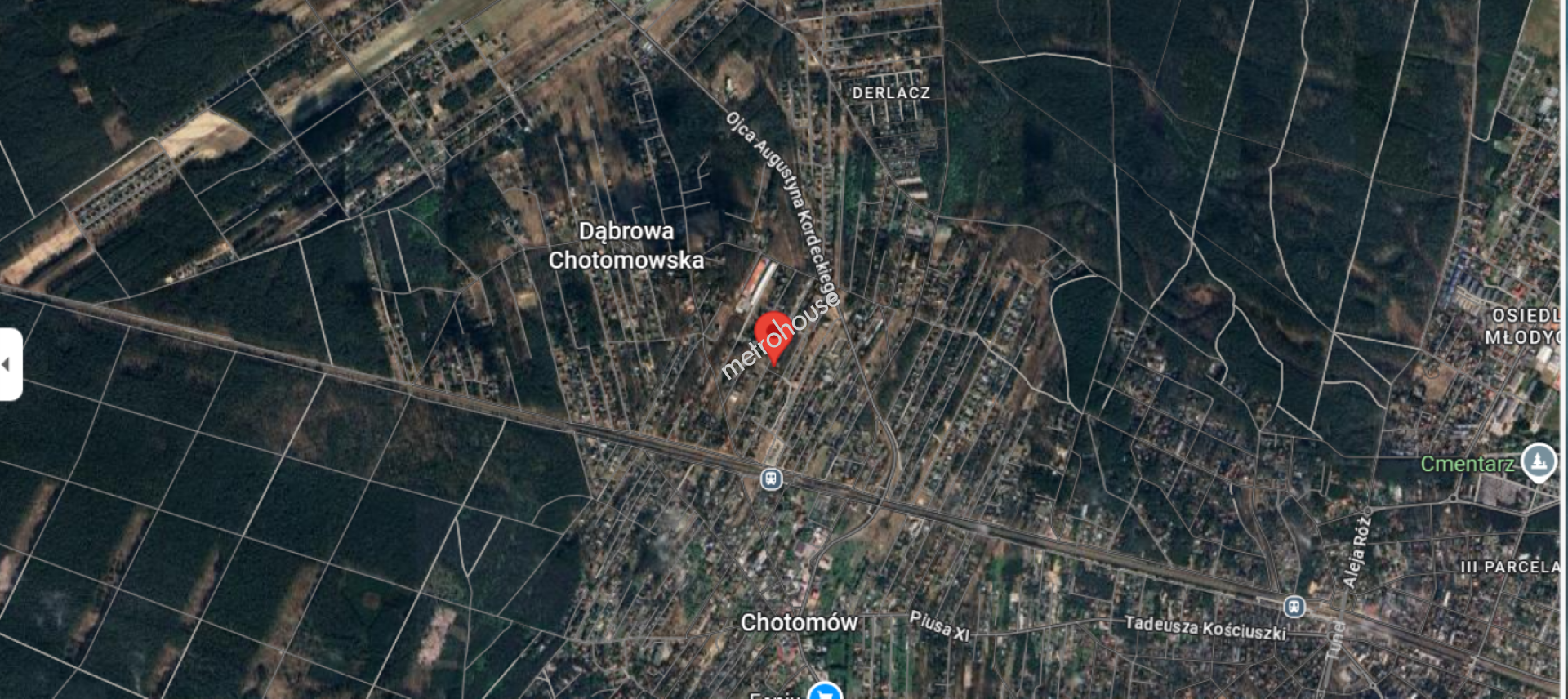This screenshot has width=1568, height=699.
Task: Open the Cmentarz cemetery place marker
Action: (x=1538, y=461)
